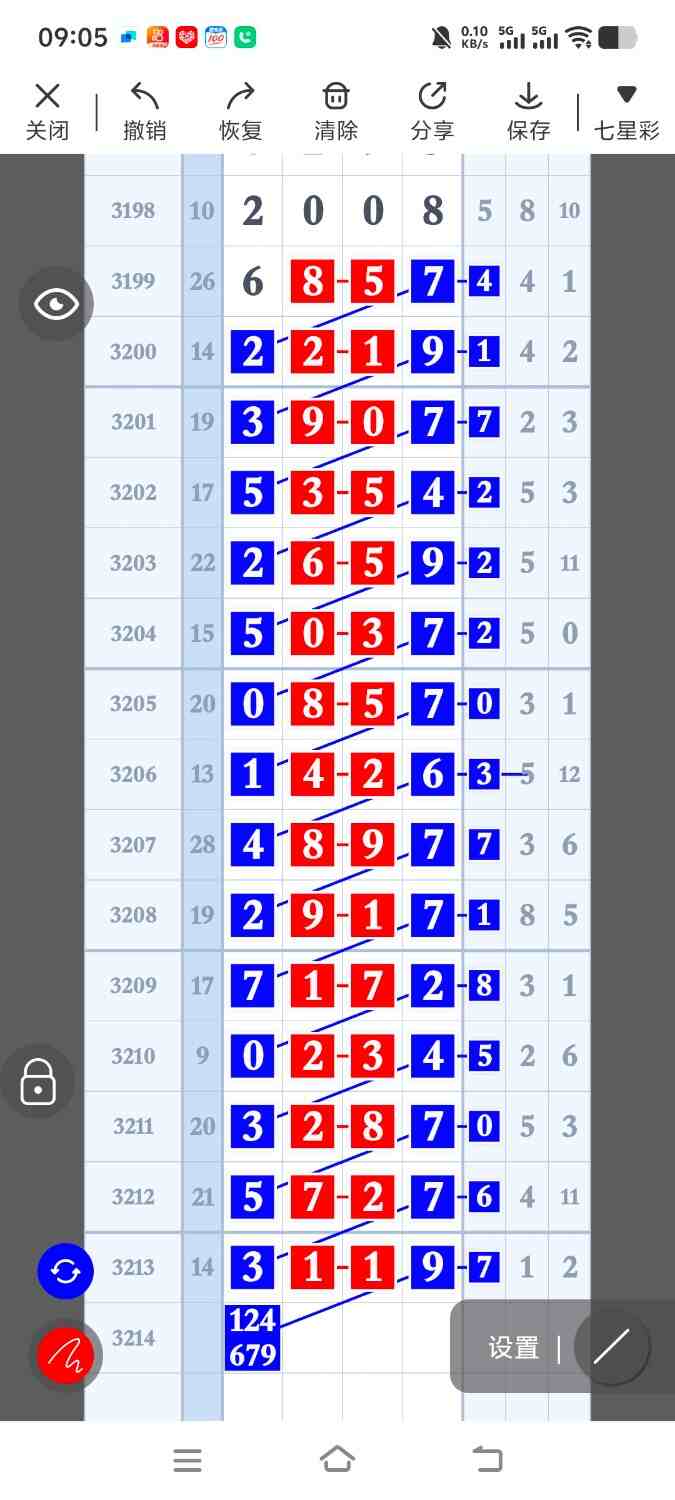Toggle visibility with the eye icon

pyautogui.click(x=56, y=305)
